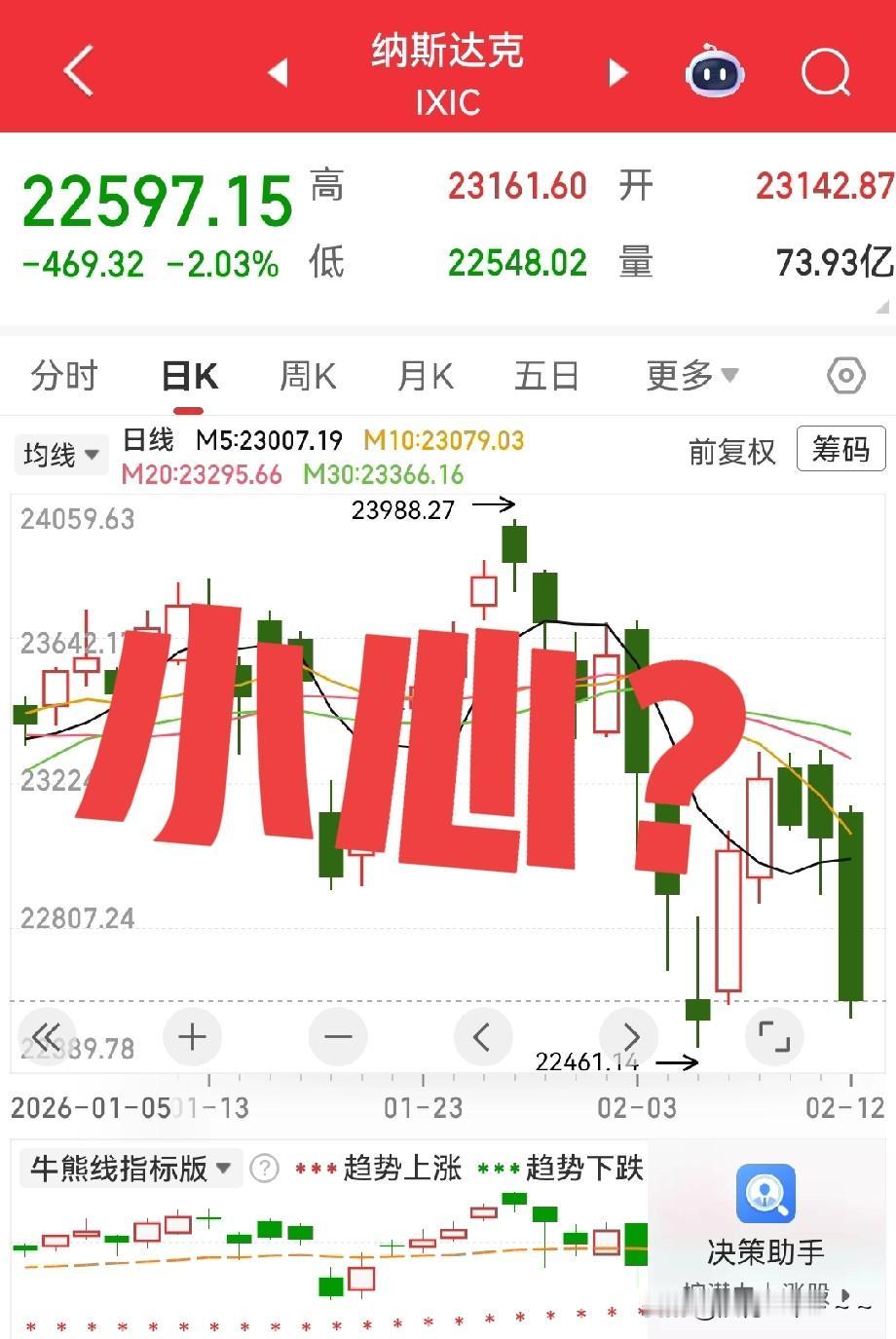Zoom out with the minus icon
The width and height of the screenshot is (896, 1339).
tap(337, 1037)
